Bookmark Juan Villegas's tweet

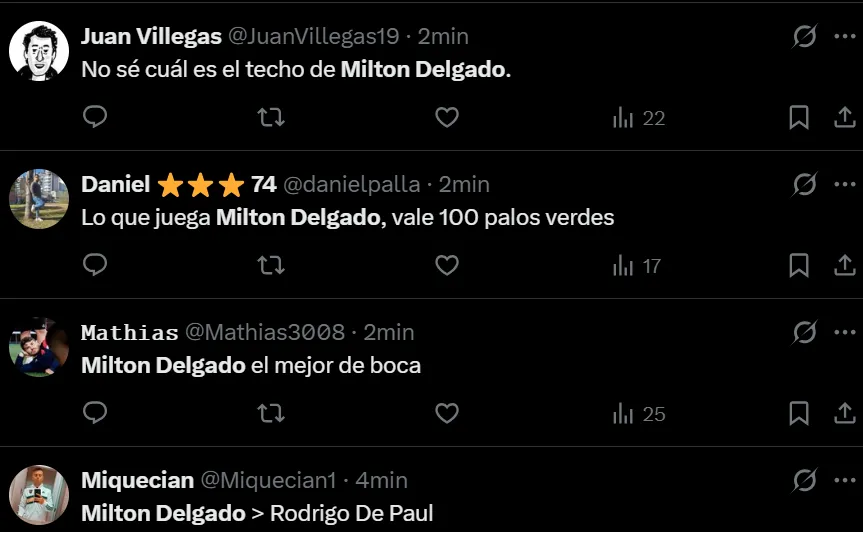(799, 118)
